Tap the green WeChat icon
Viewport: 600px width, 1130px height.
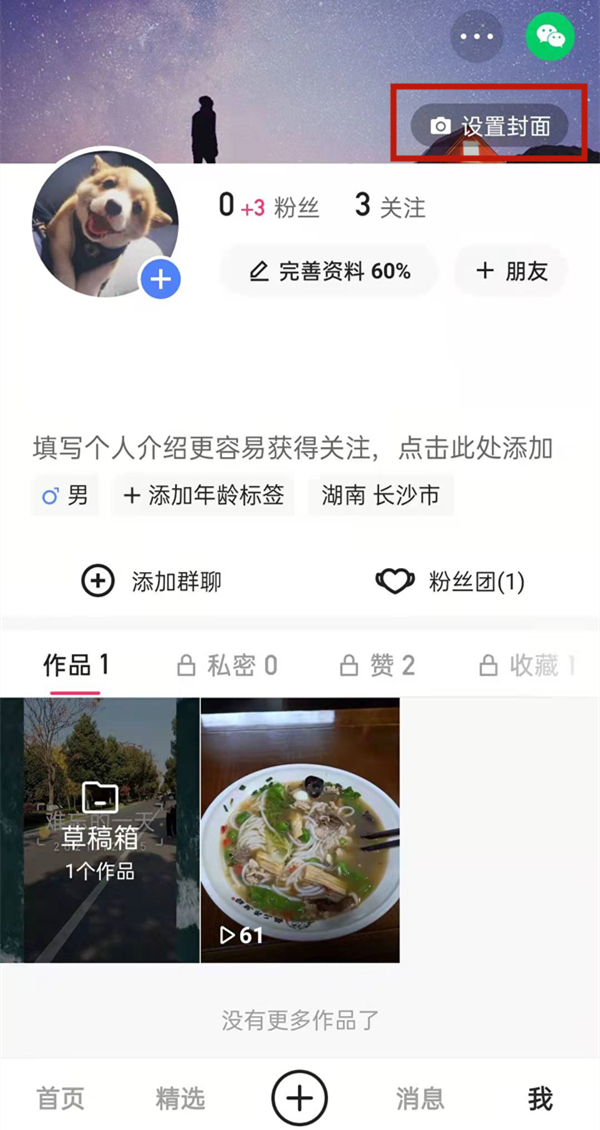click(x=550, y=37)
